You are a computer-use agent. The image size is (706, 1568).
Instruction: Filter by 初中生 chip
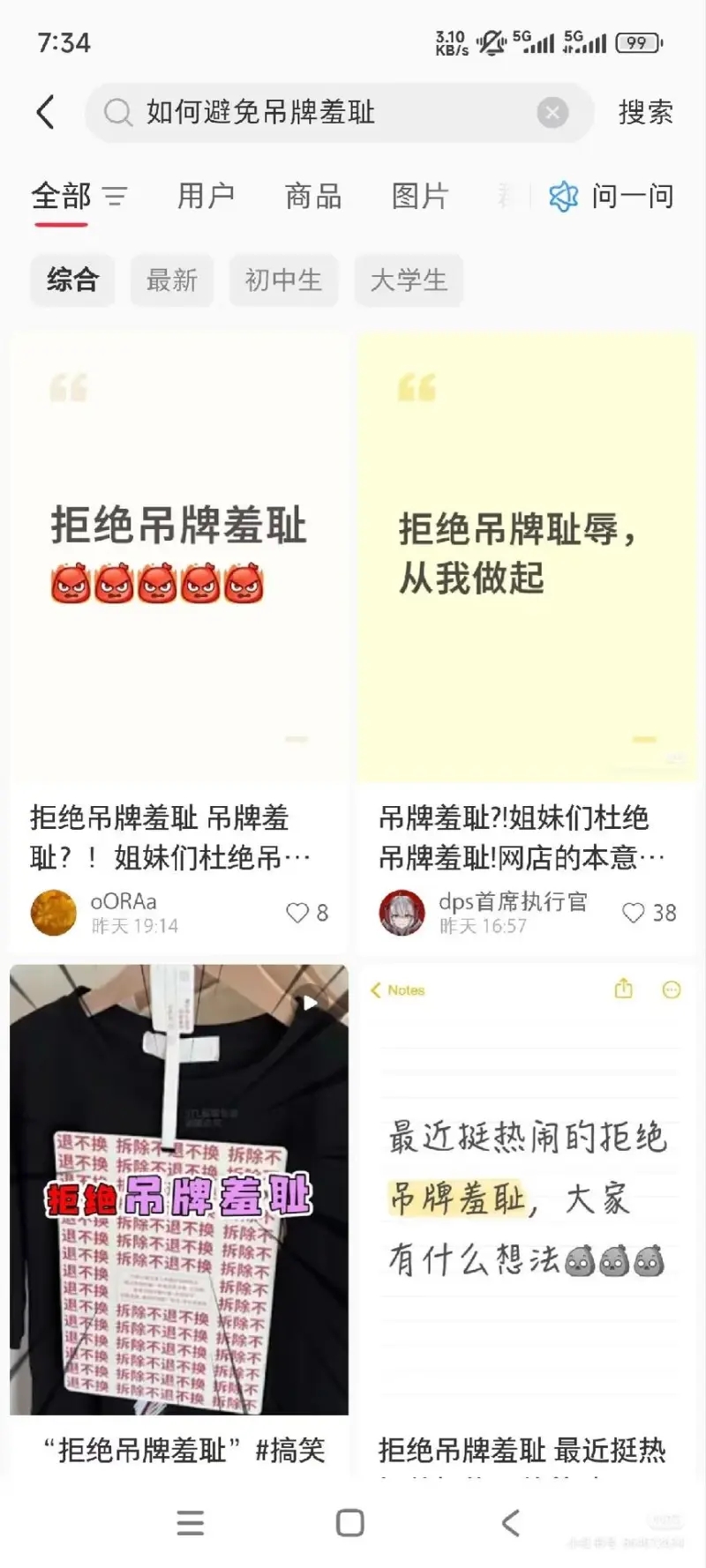click(283, 280)
